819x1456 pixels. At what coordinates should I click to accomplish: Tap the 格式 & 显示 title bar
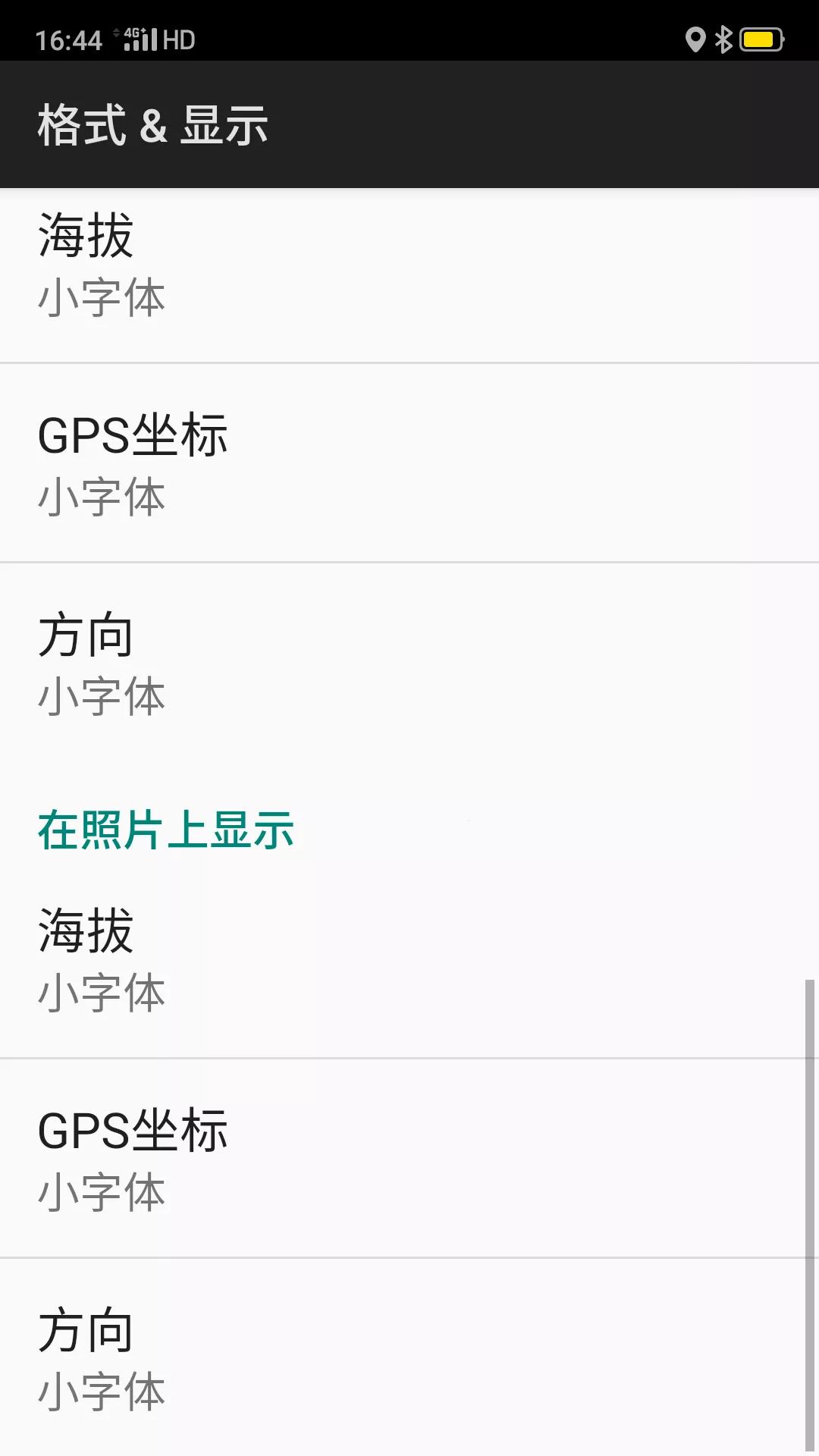pyautogui.click(x=152, y=125)
